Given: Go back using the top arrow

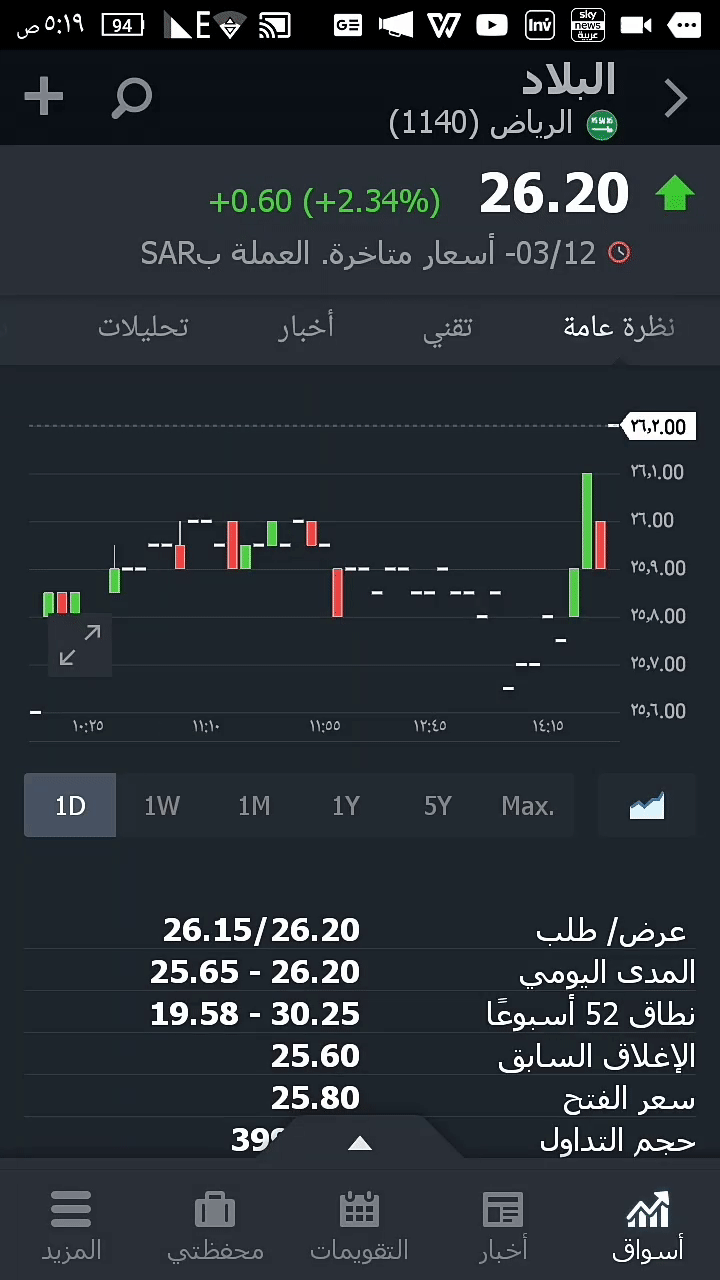Looking at the screenshot, I should [x=676, y=98].
